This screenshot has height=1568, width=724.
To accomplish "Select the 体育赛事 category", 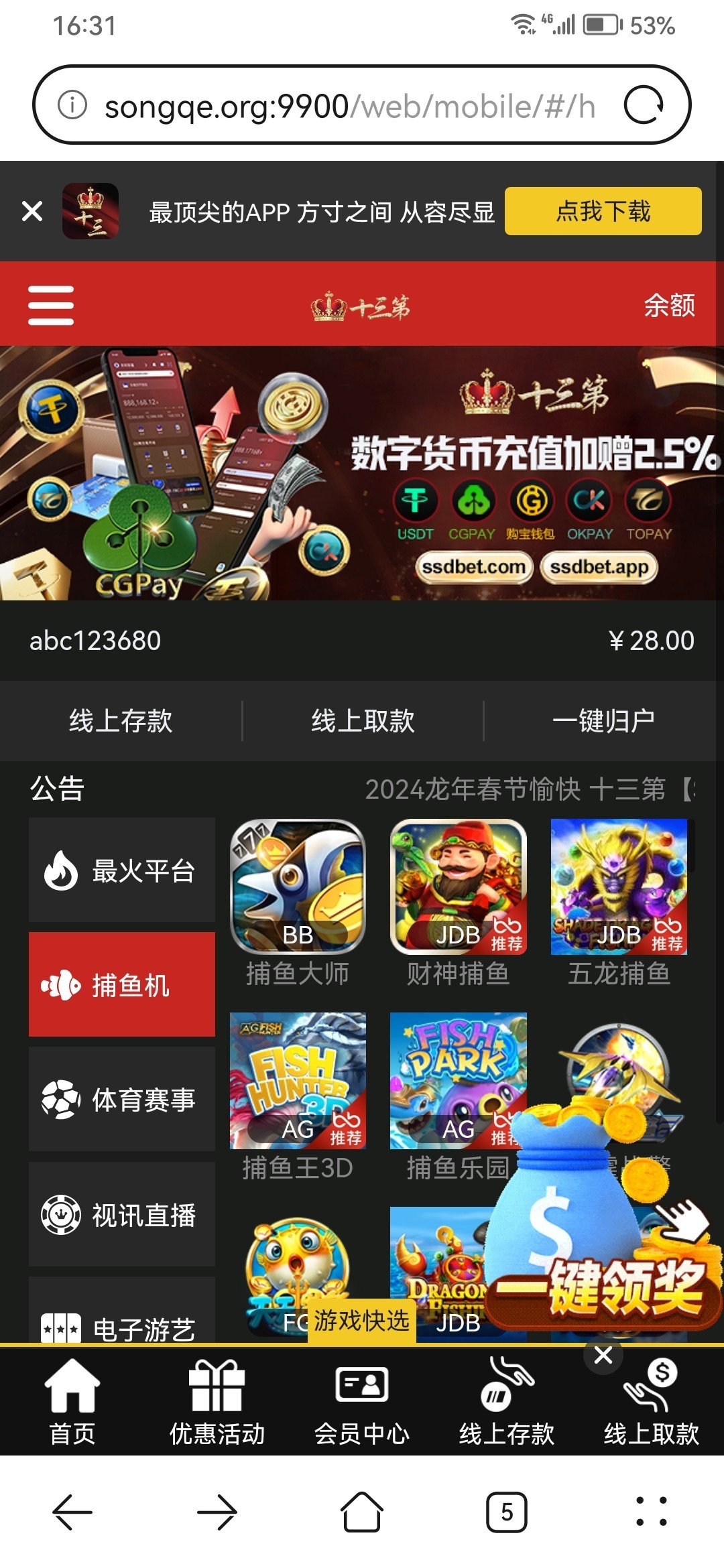I will pyautogui.click(x=122, y=1100).
